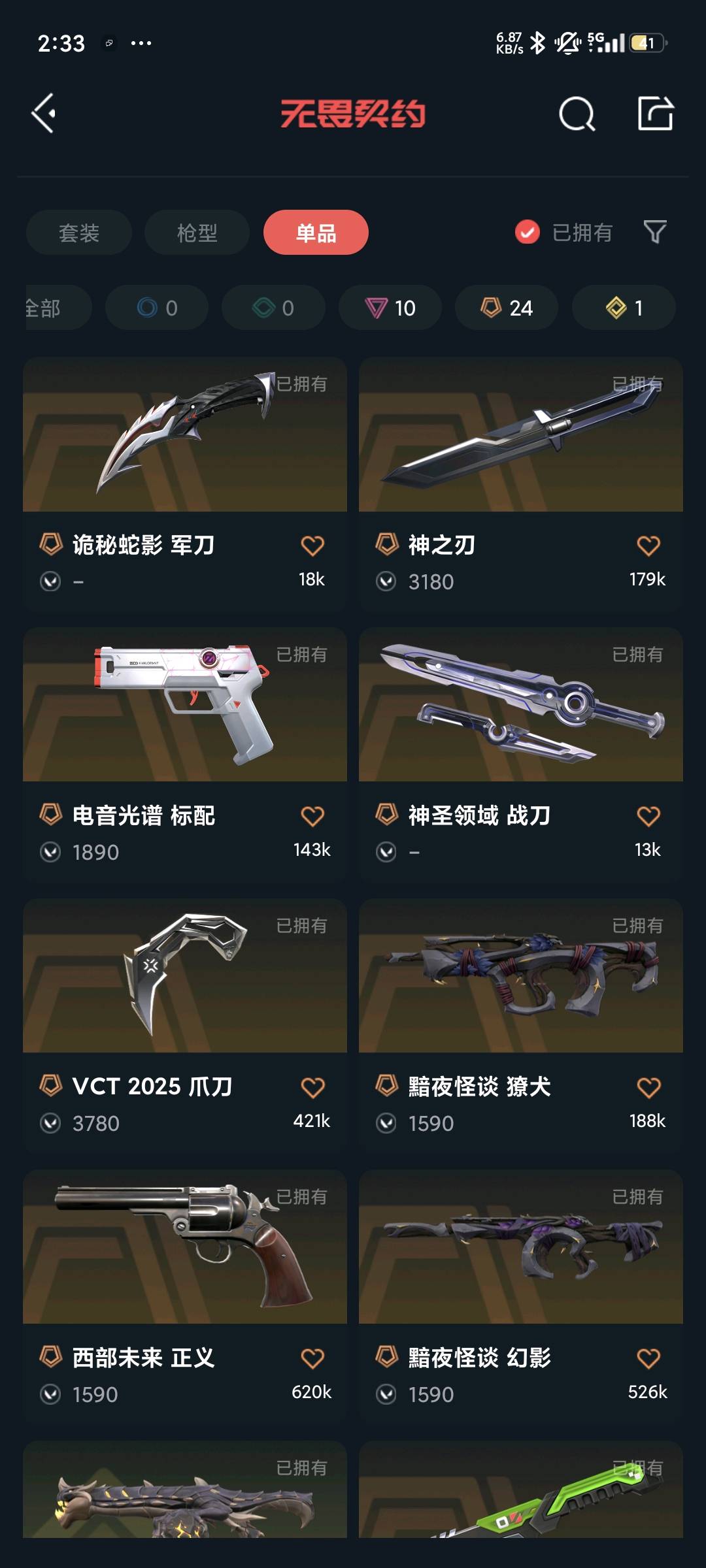The height and width of the screenshot is (1568, 706).
Task: Switch to the 枪型 tab
Action: pyautogui.click(x=197, y=233)
